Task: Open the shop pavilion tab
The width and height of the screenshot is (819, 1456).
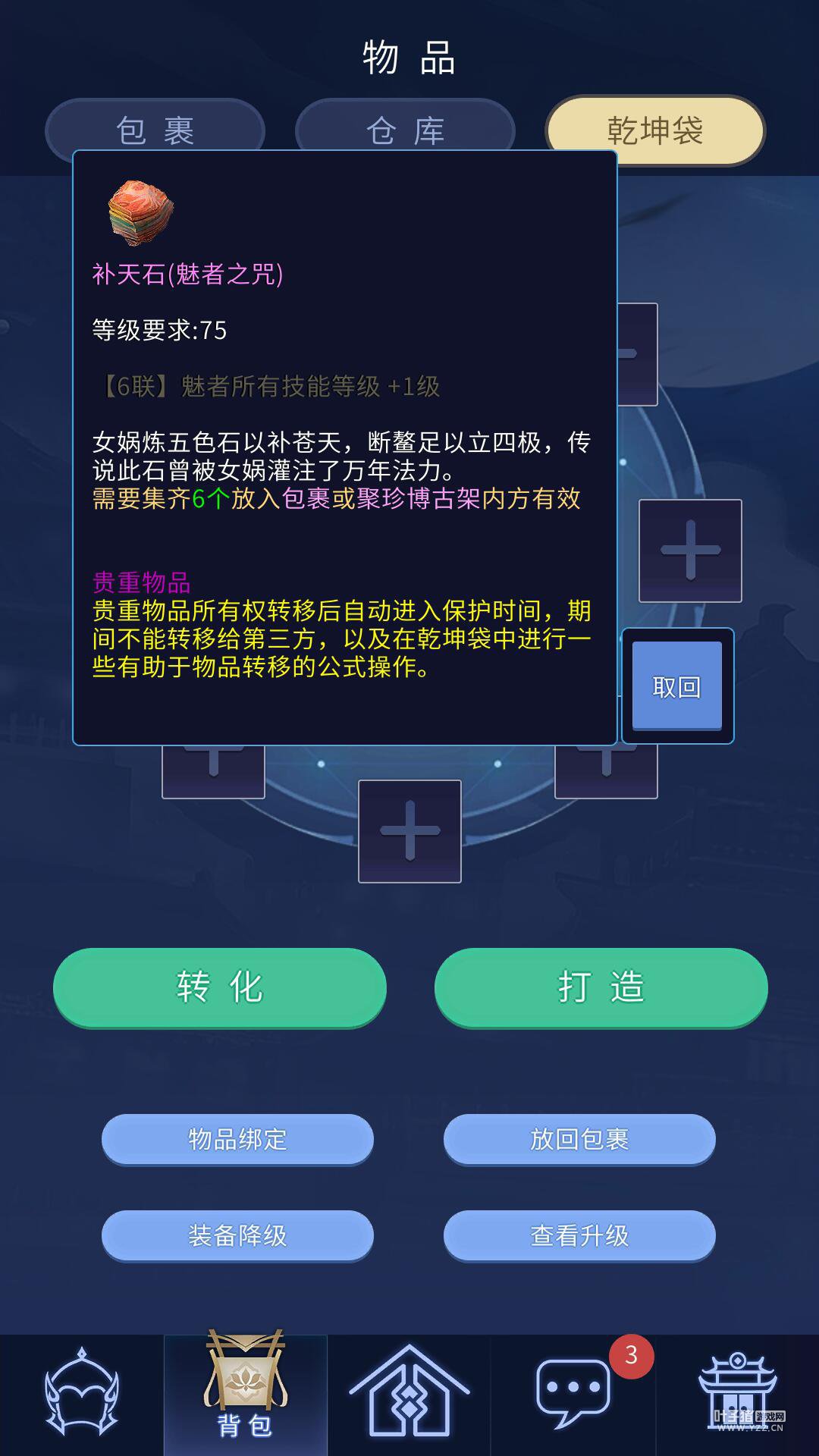Action: click(737, 1392)
